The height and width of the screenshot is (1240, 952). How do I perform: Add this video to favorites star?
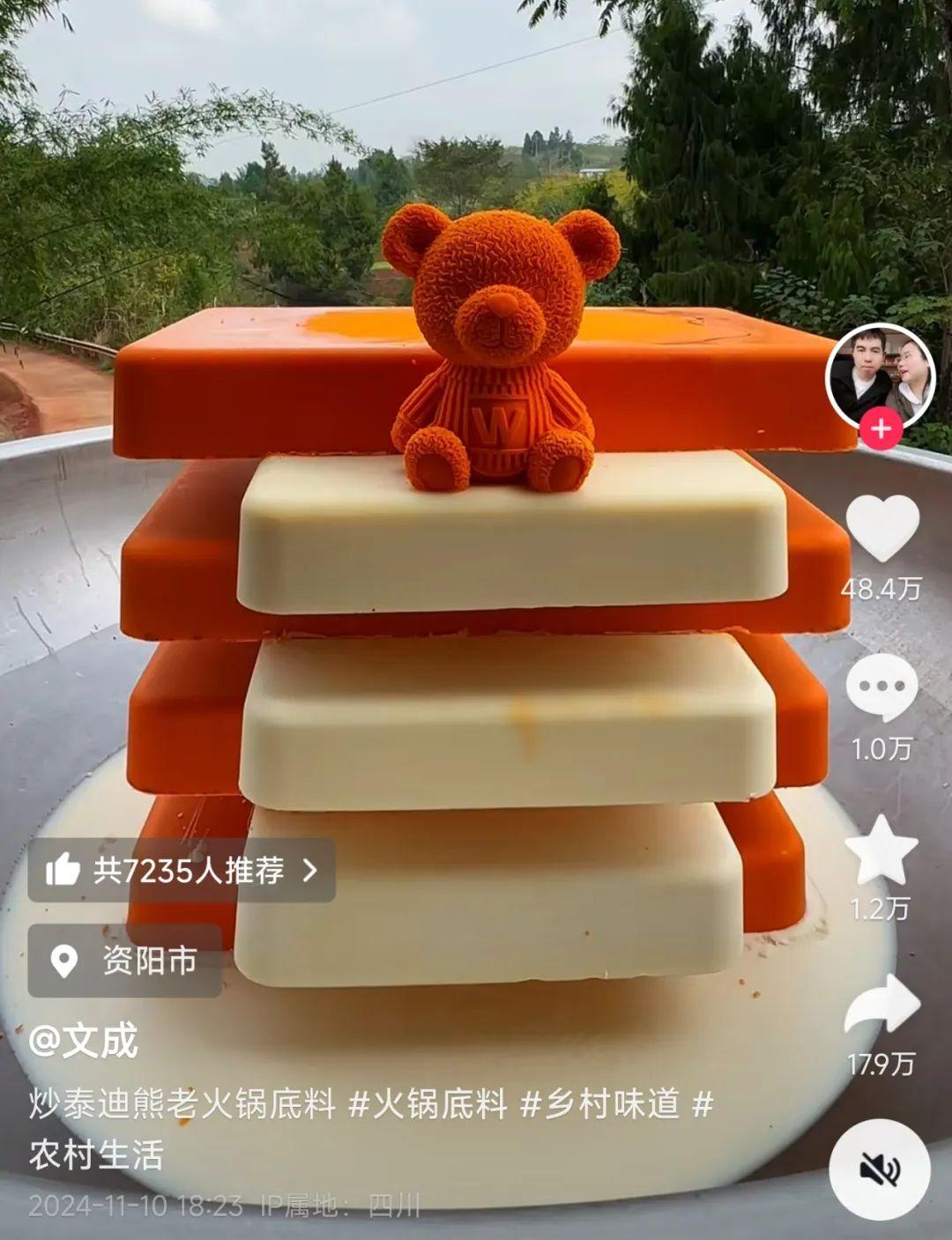881,850
